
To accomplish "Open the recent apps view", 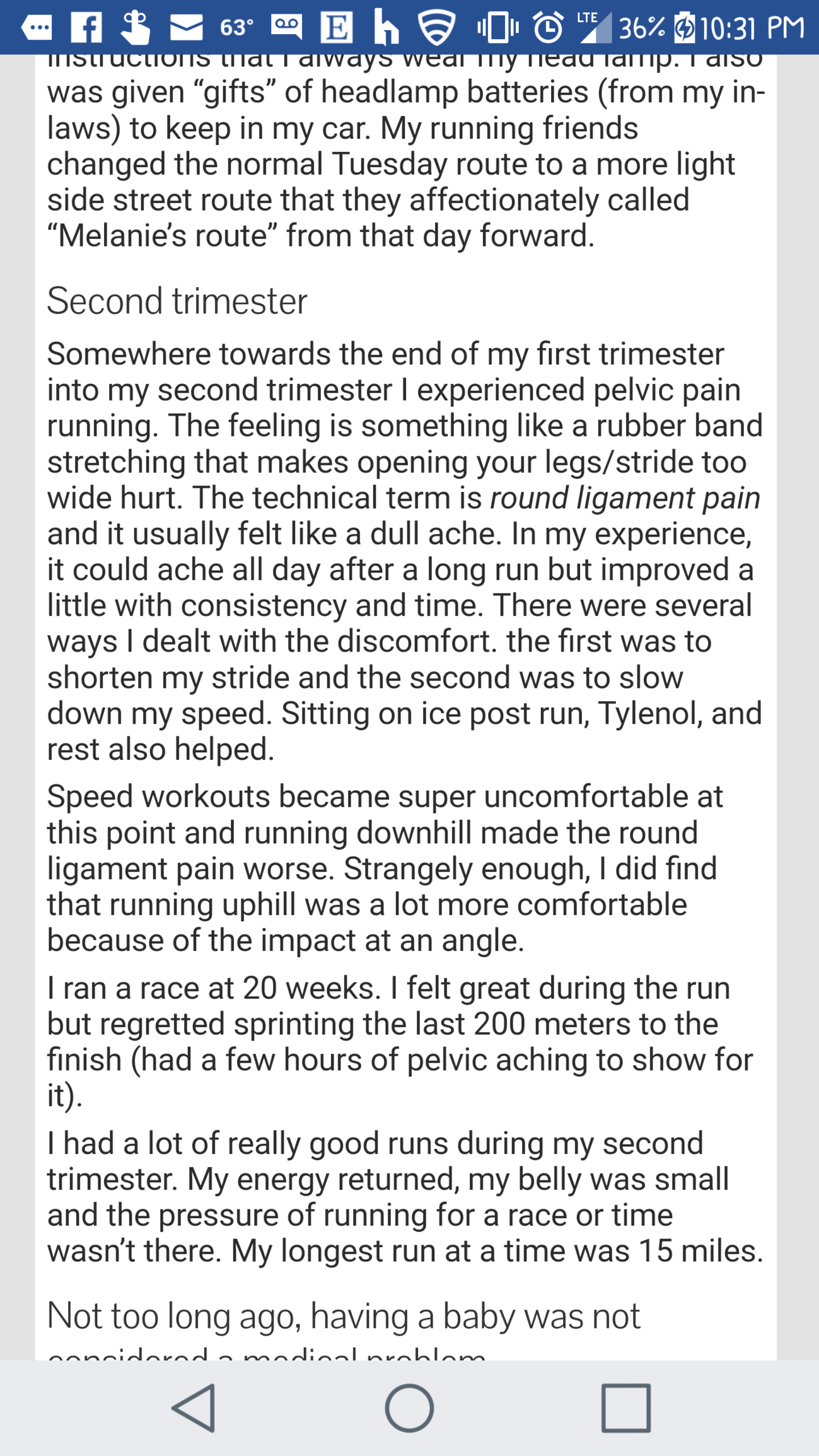I will pyautogui.click(x=625, y=1407).
